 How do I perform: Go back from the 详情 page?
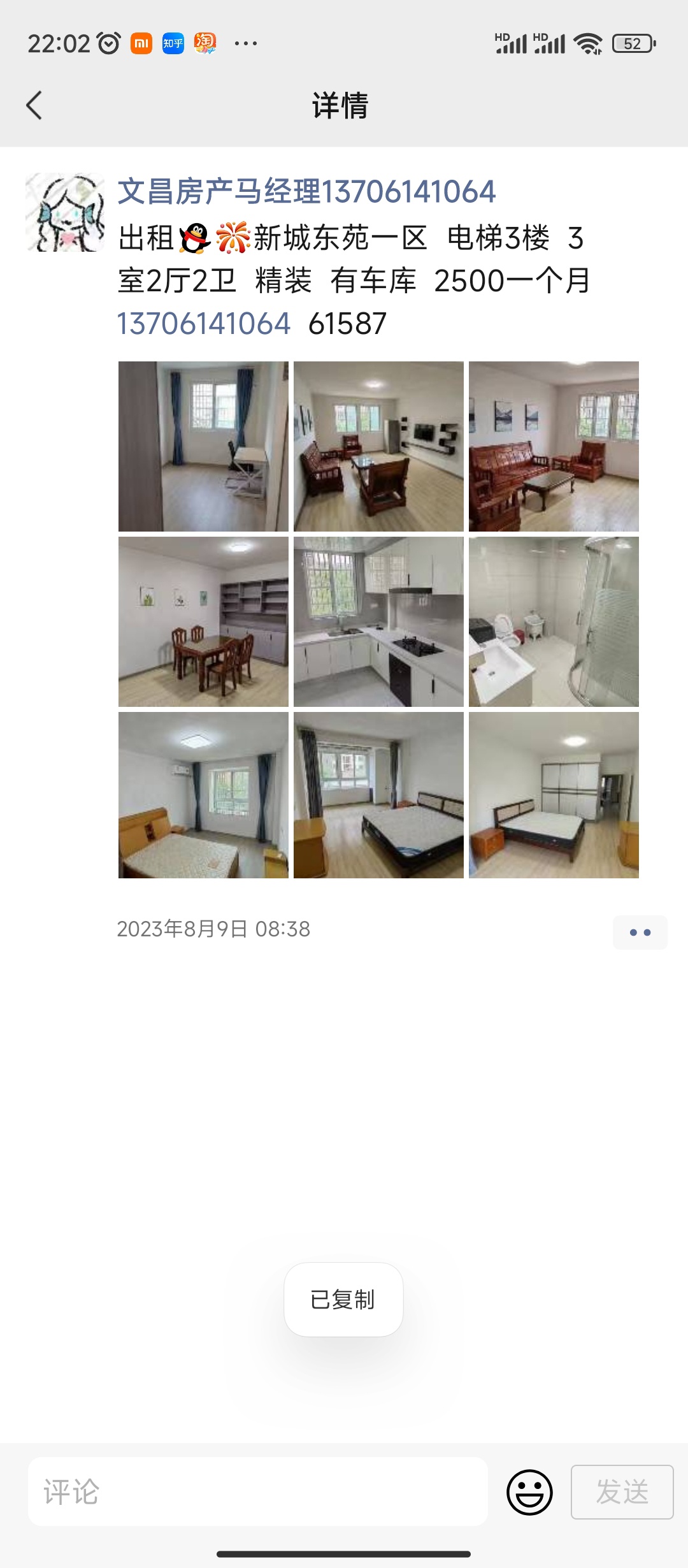(x=34, y=105)
